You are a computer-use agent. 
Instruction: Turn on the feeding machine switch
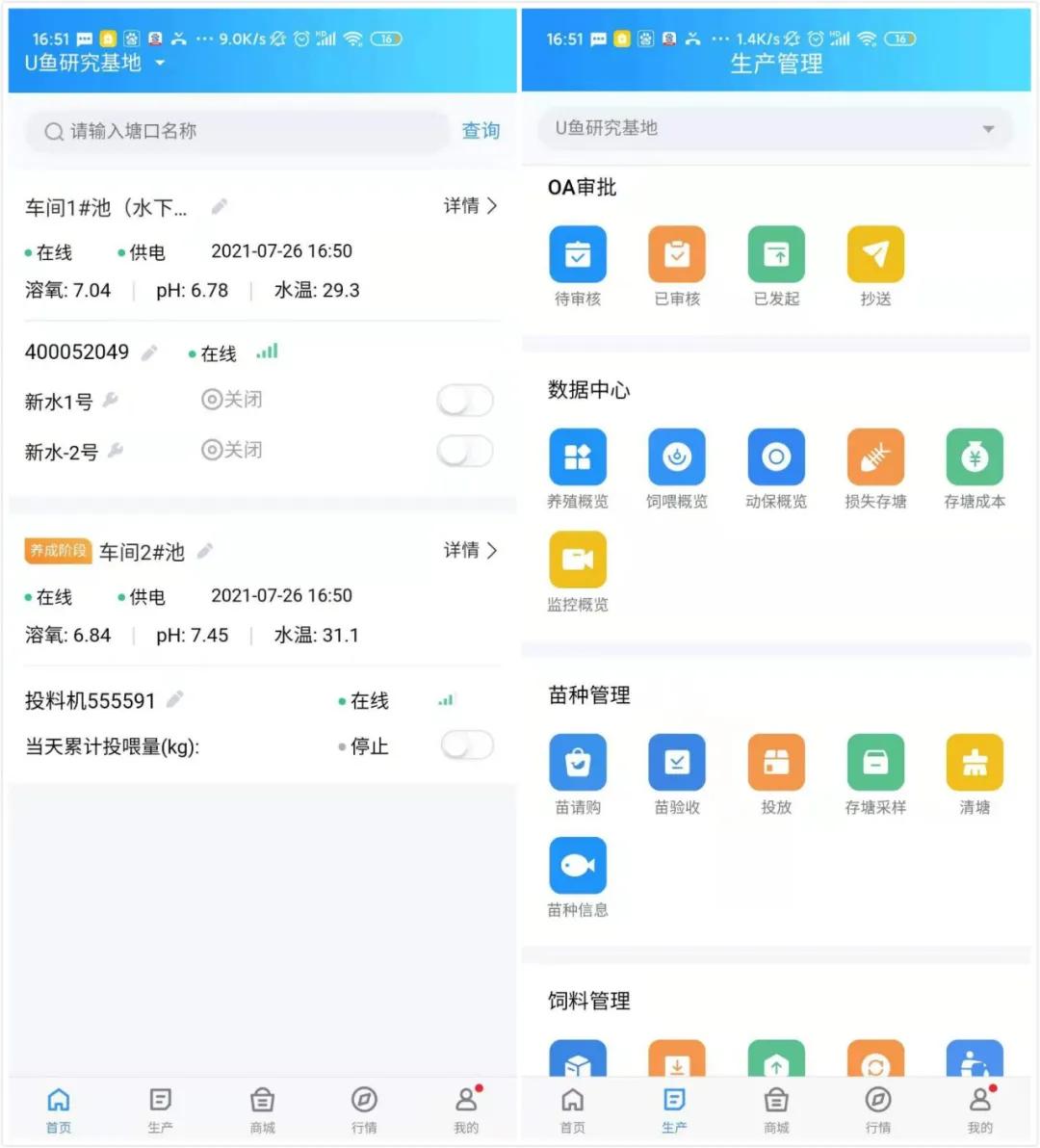click(x=467, y=745)
